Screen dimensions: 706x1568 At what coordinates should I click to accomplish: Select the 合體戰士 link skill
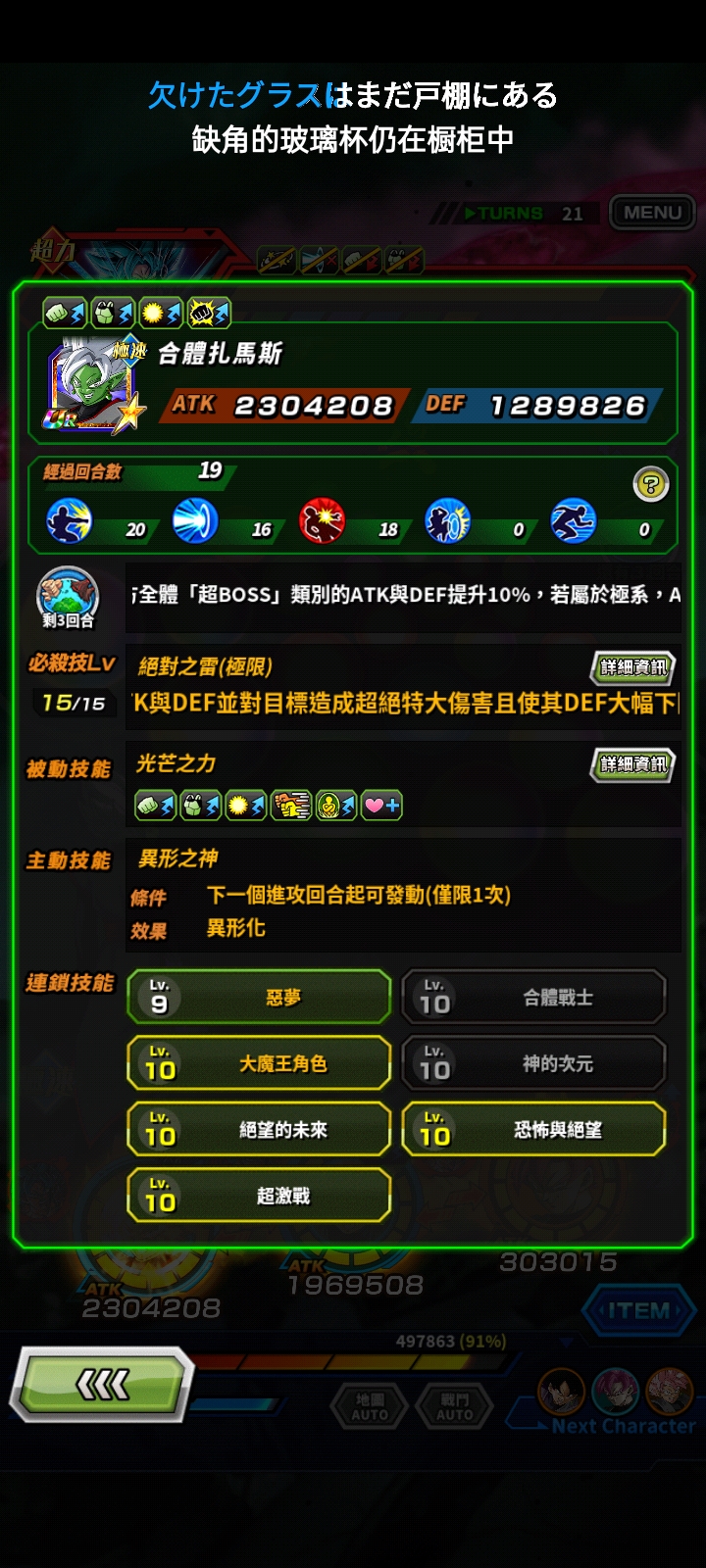[x=533, y=998]
